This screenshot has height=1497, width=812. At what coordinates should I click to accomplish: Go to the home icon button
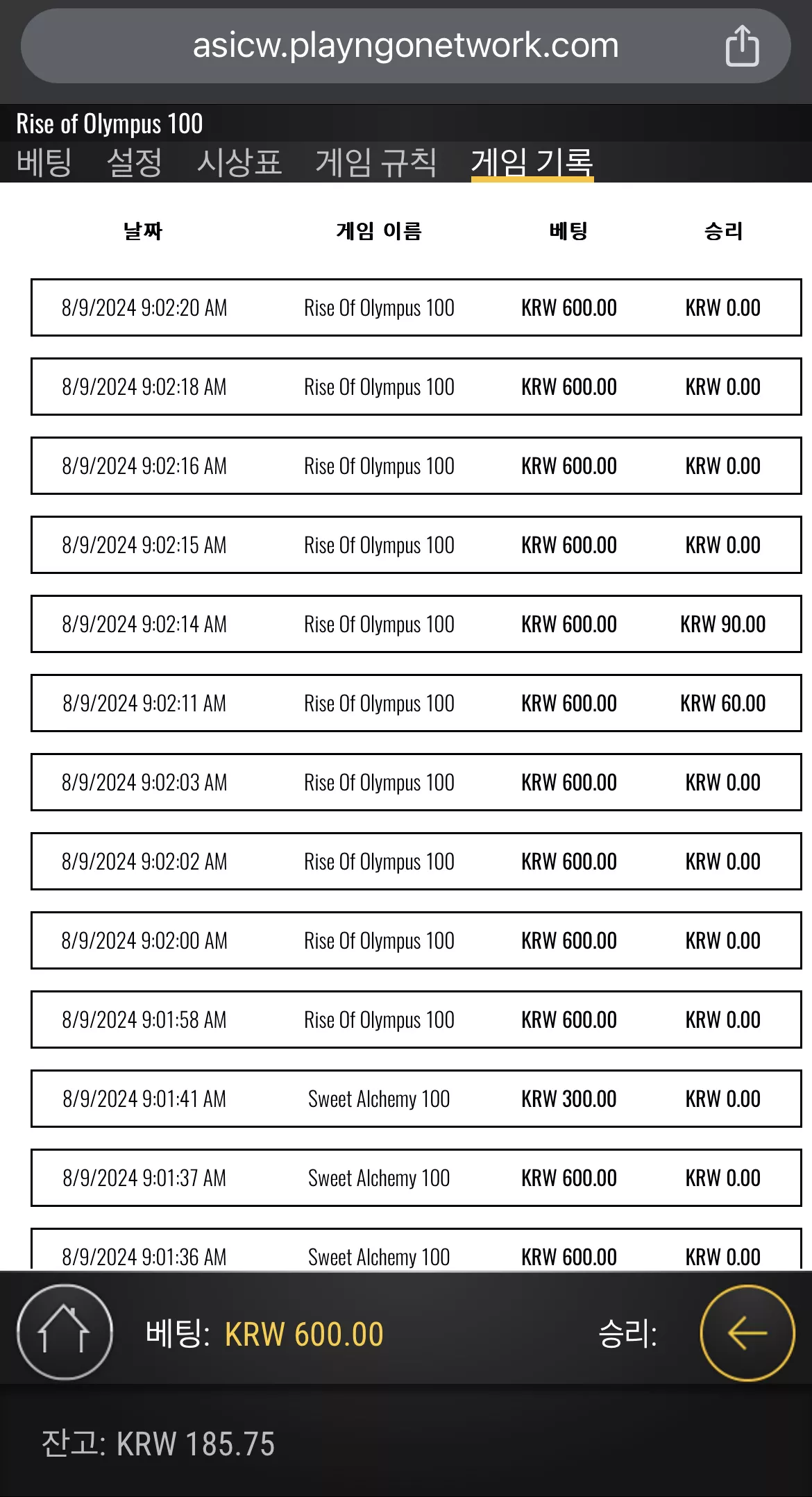65,1332
